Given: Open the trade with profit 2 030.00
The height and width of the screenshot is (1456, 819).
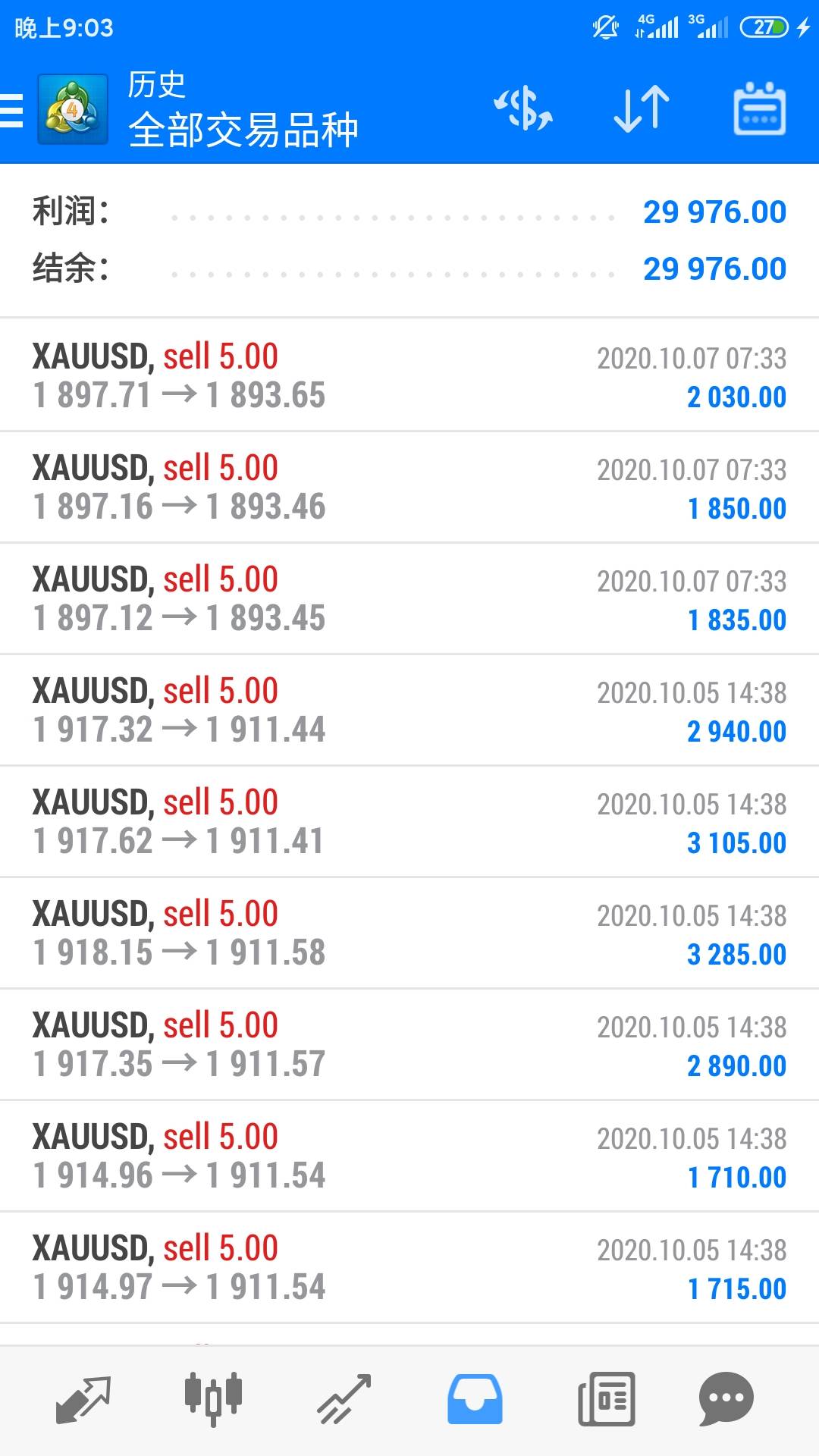Looking at the screenshot, I should click(x=409, y=375).
